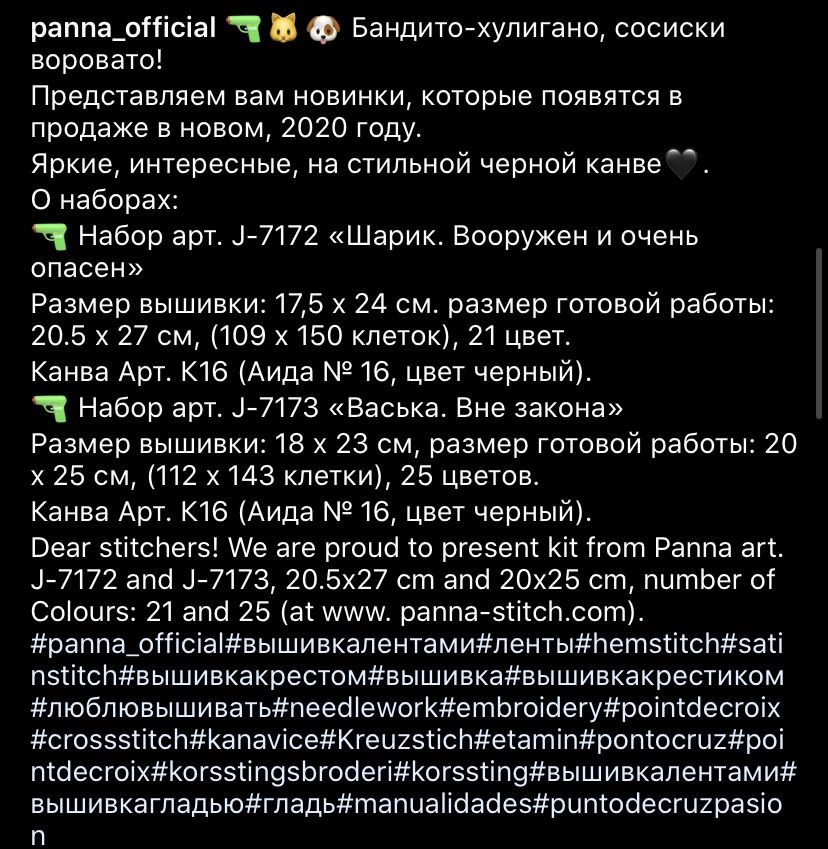The height and width of the screenshot is (849, 828).
Task: View posts tagged #needlework
Action: point(355,708)
